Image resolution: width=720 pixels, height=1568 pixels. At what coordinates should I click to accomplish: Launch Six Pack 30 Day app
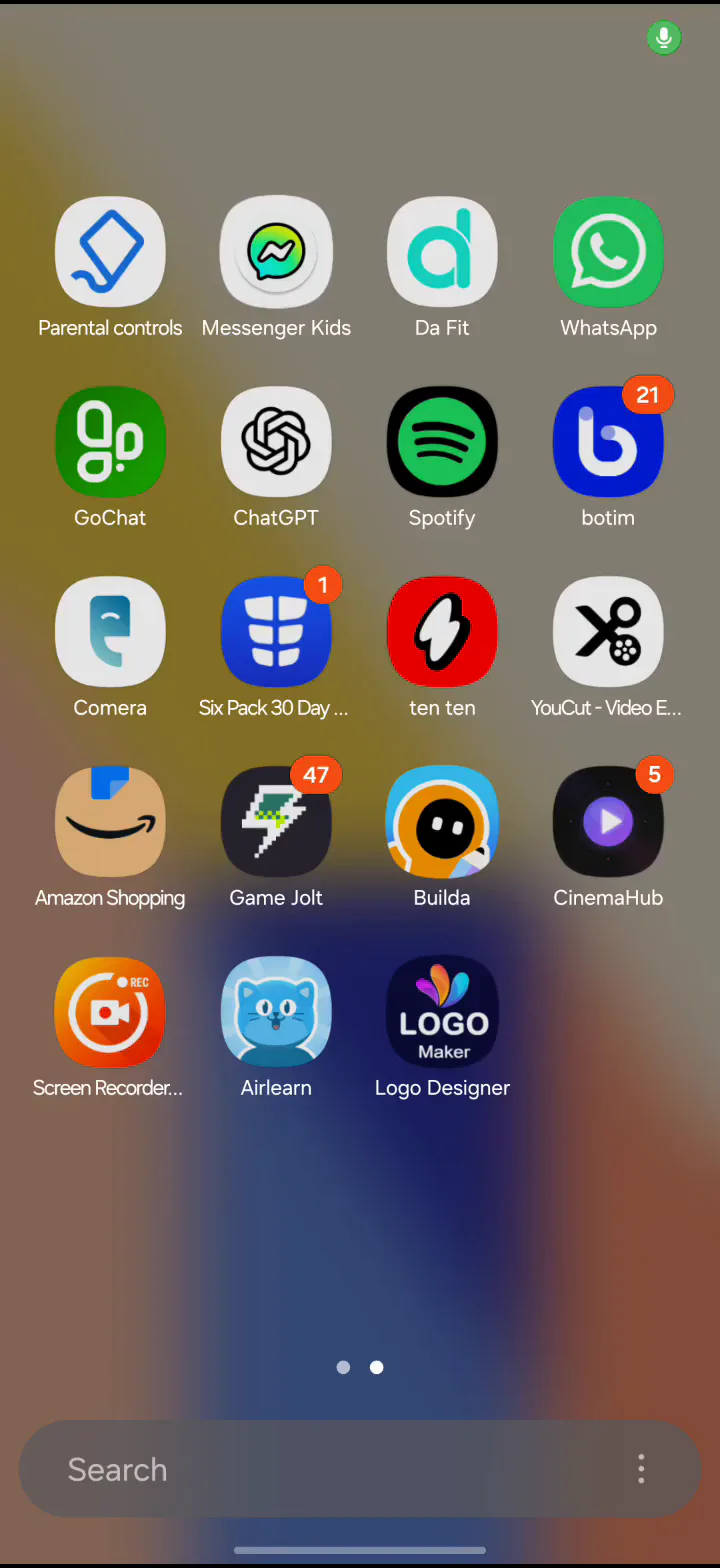(x=276, y=632)
